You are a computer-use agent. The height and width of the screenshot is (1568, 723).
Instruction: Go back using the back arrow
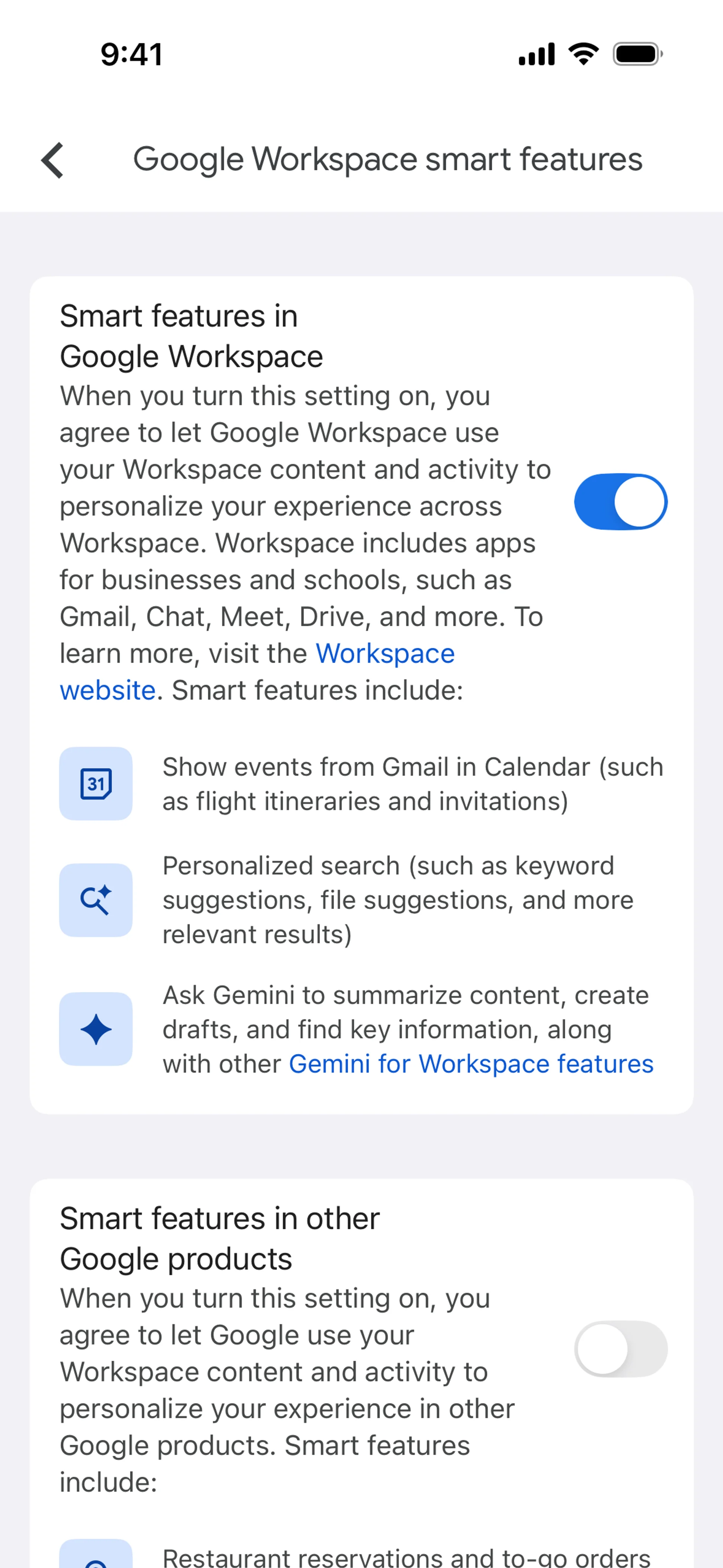tap(53, 161)
